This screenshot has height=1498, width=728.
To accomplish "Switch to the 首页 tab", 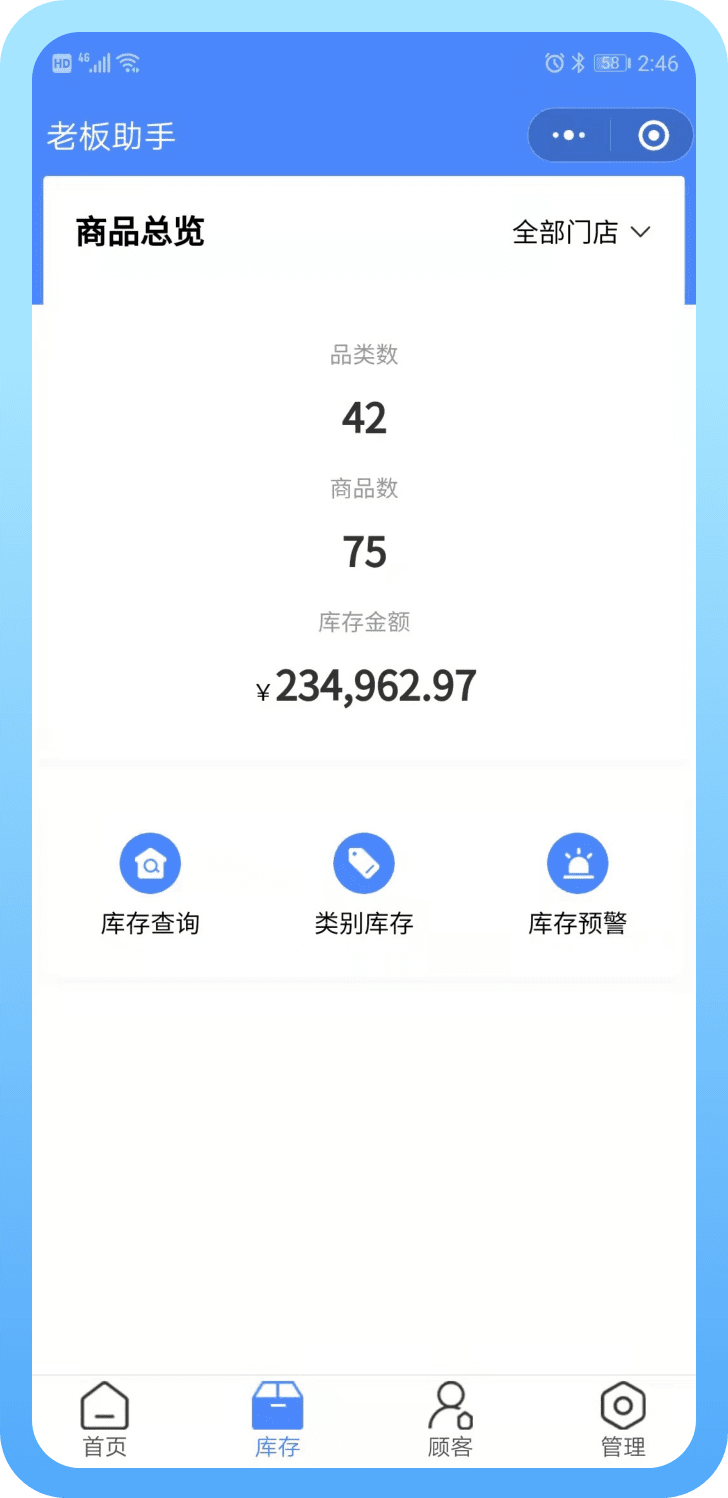I will tap(104, 1418).
